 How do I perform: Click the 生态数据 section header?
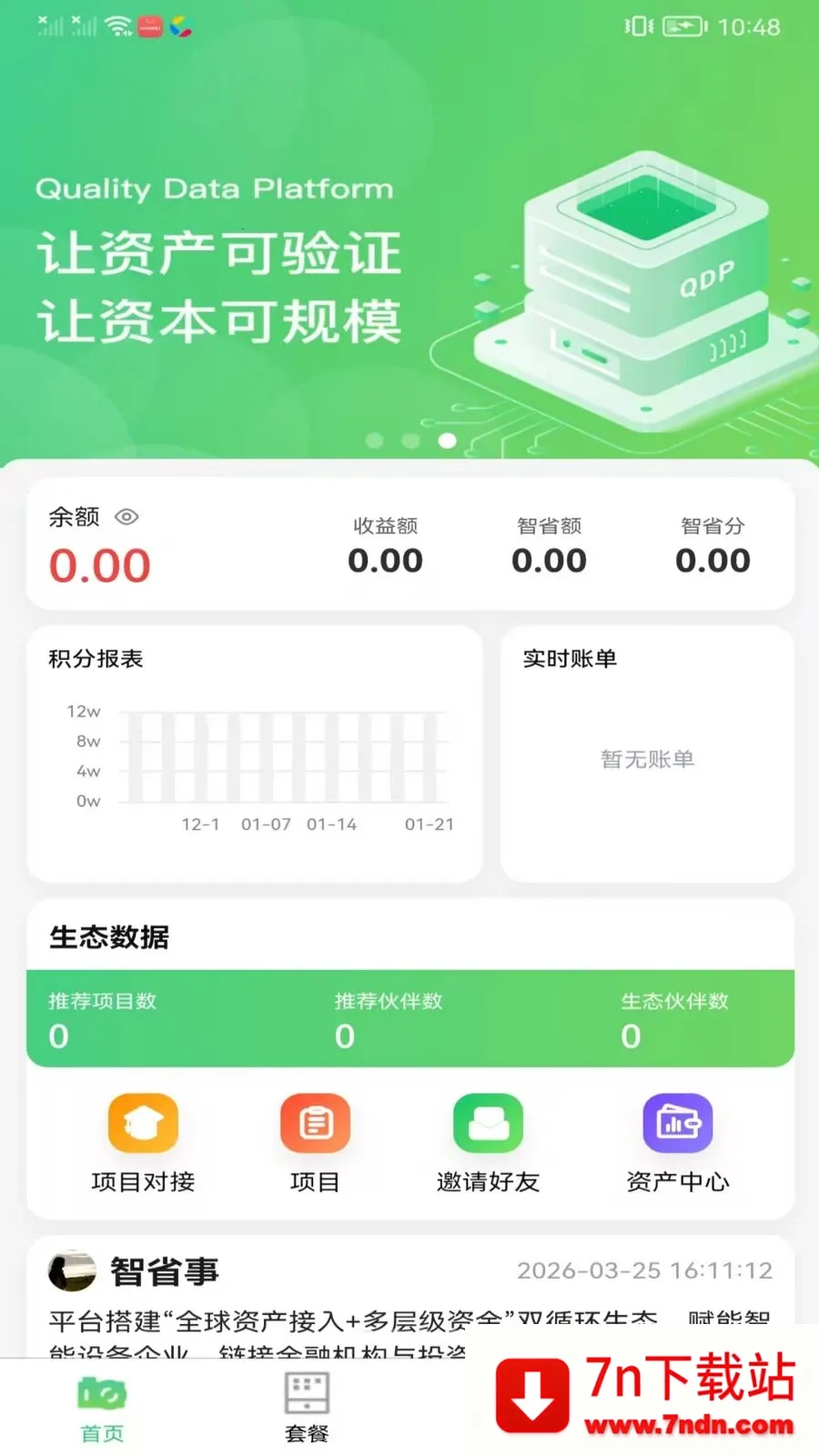109,936
